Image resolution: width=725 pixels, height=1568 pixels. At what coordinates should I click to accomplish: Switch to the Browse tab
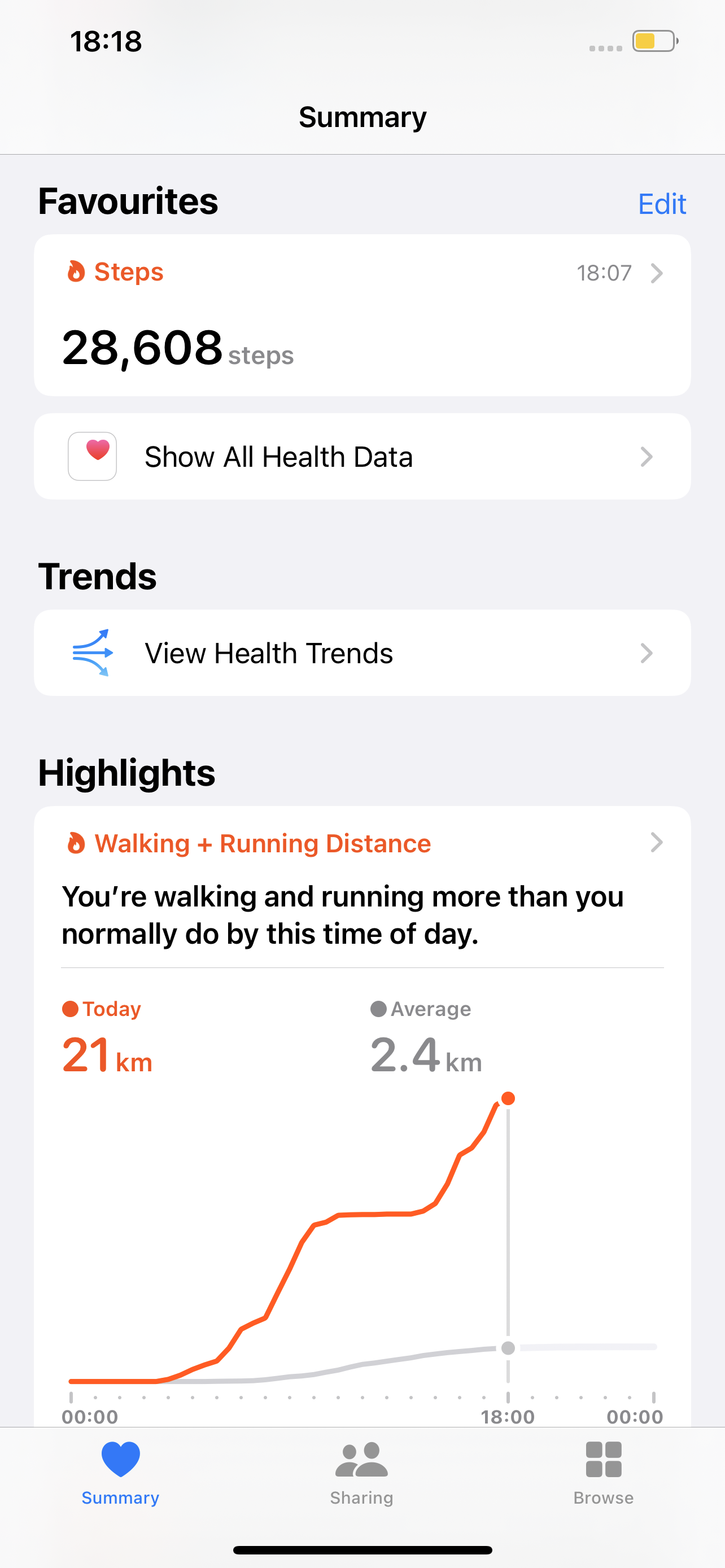point(603,1473)
